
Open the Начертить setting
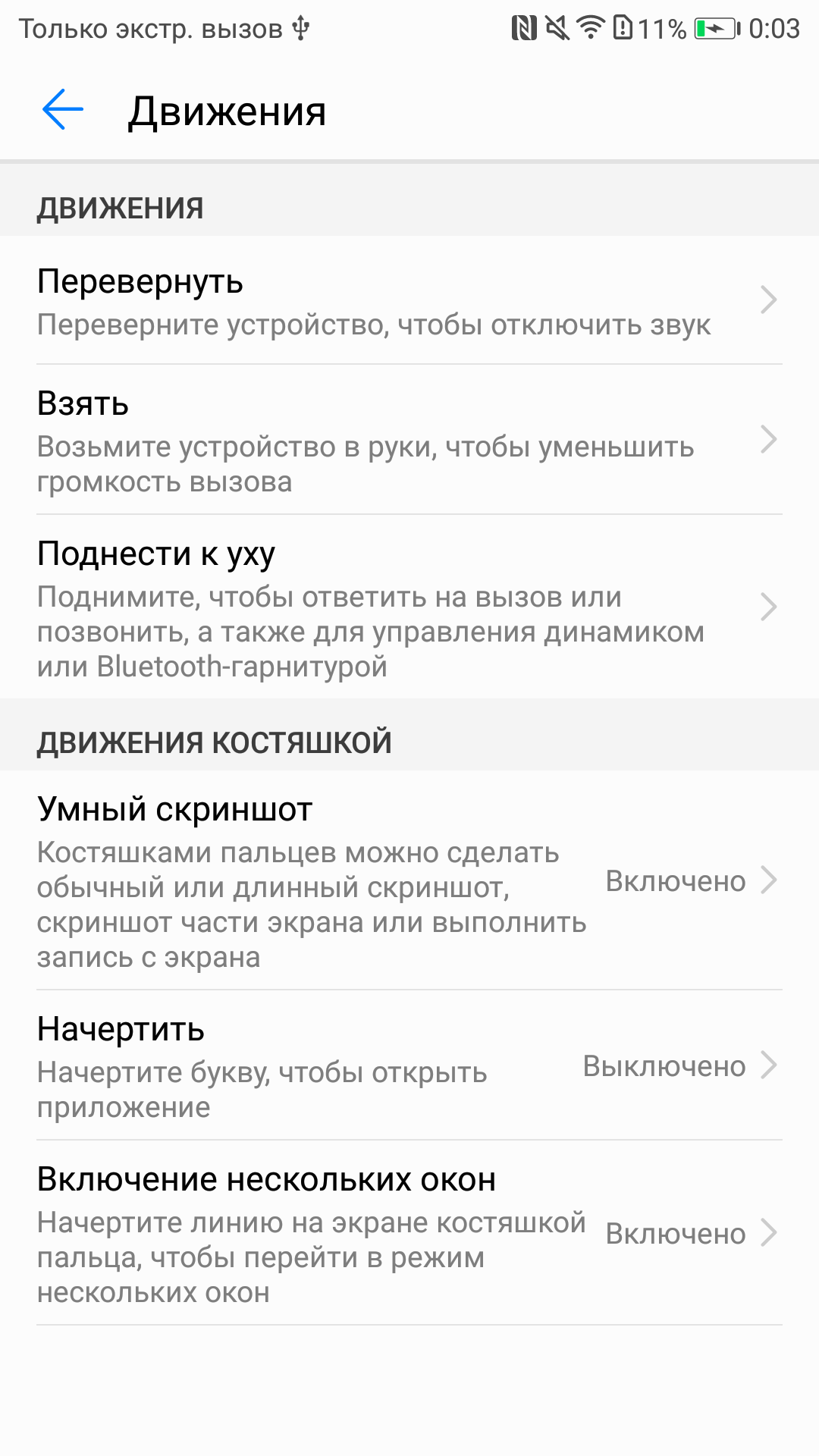[x=409, y=1065]
